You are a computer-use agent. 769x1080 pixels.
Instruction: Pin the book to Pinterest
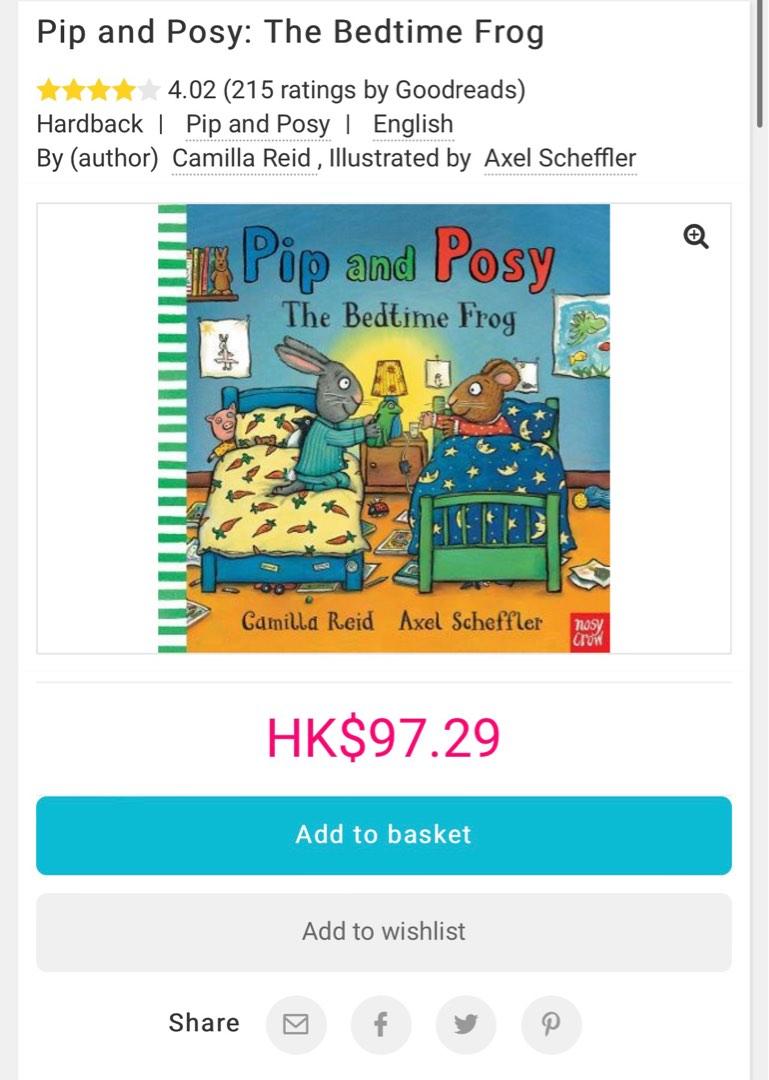tap(551, 1023)
